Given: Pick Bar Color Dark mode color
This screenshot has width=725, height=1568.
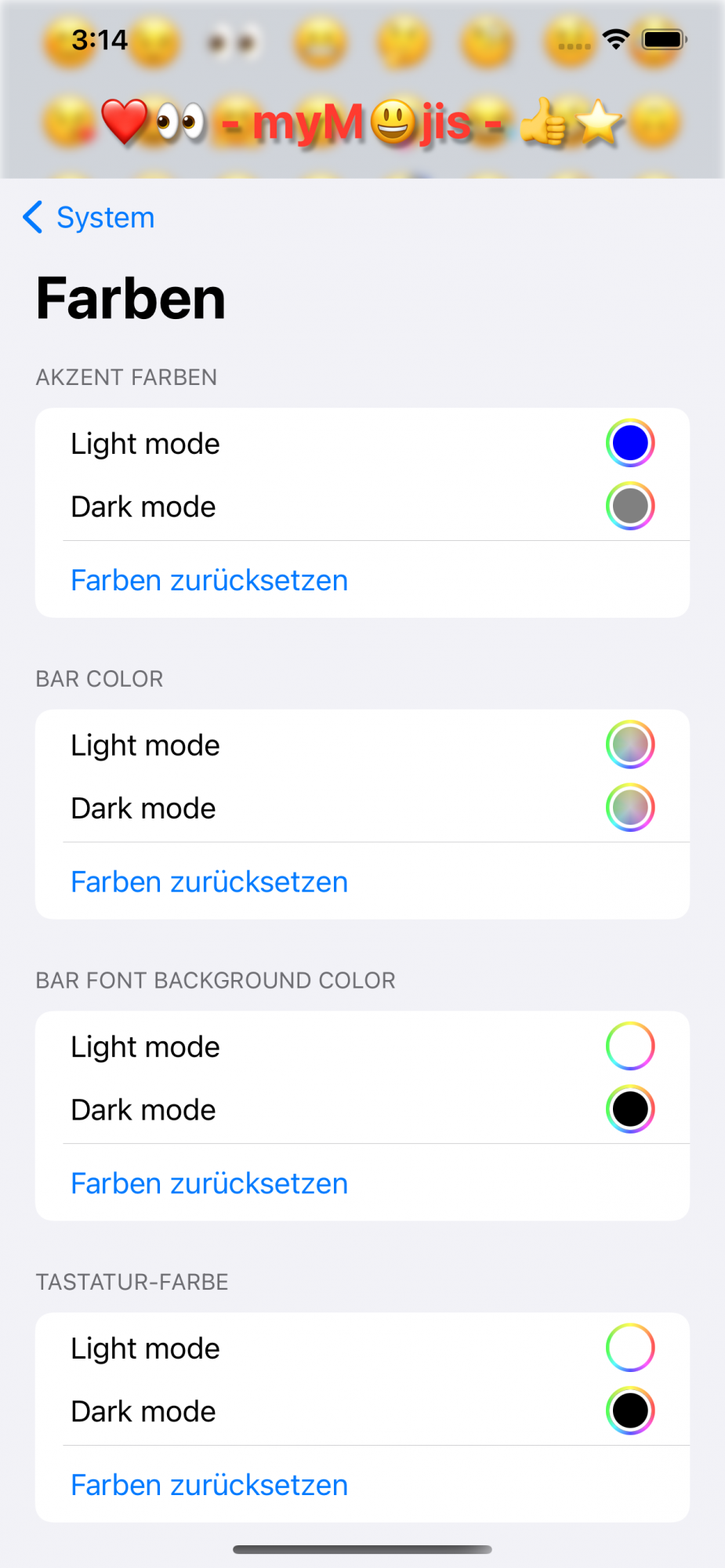Looking at the screenshot, I should click(x=629, y=808).
